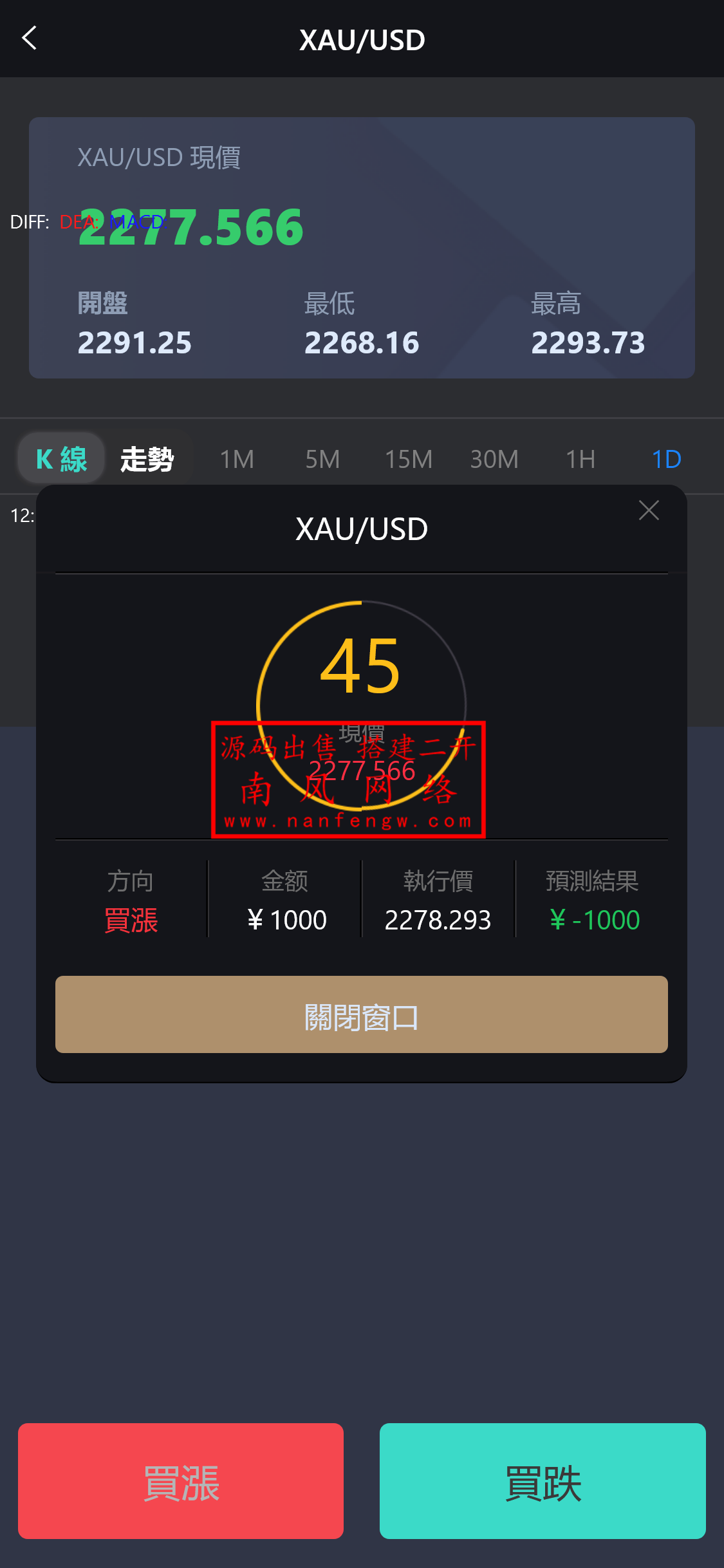Select the 30M timeframe
The image size is (724, 1568).
494,459
